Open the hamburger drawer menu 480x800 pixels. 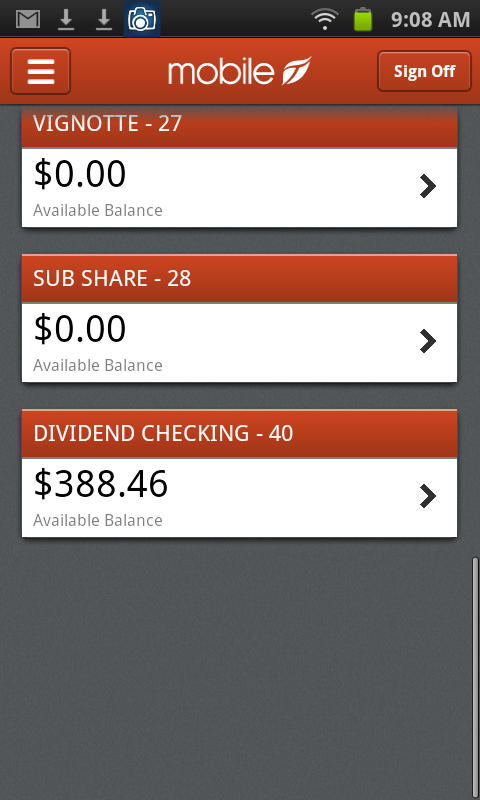pos(40,71)
